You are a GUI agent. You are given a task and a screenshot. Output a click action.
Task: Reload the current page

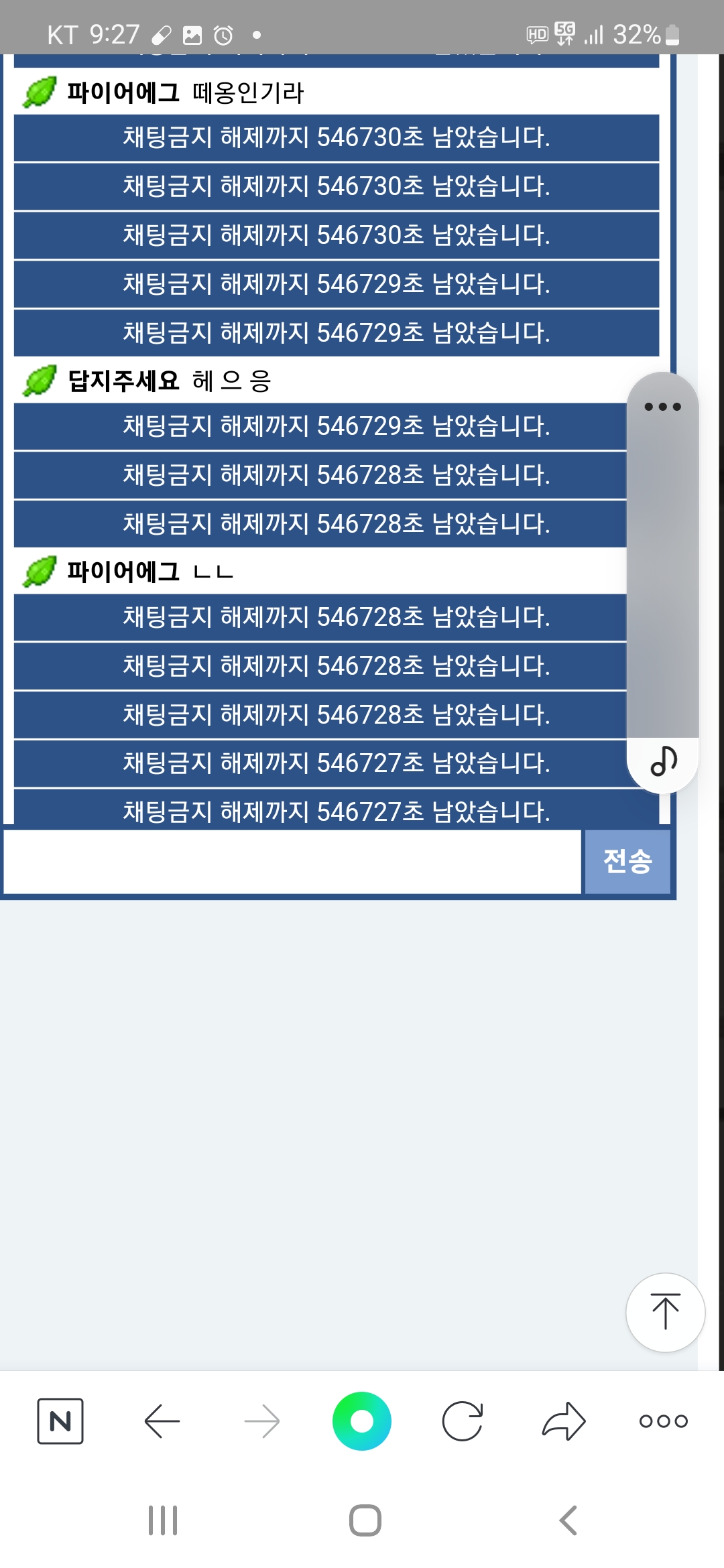[x=463, y=1421]
